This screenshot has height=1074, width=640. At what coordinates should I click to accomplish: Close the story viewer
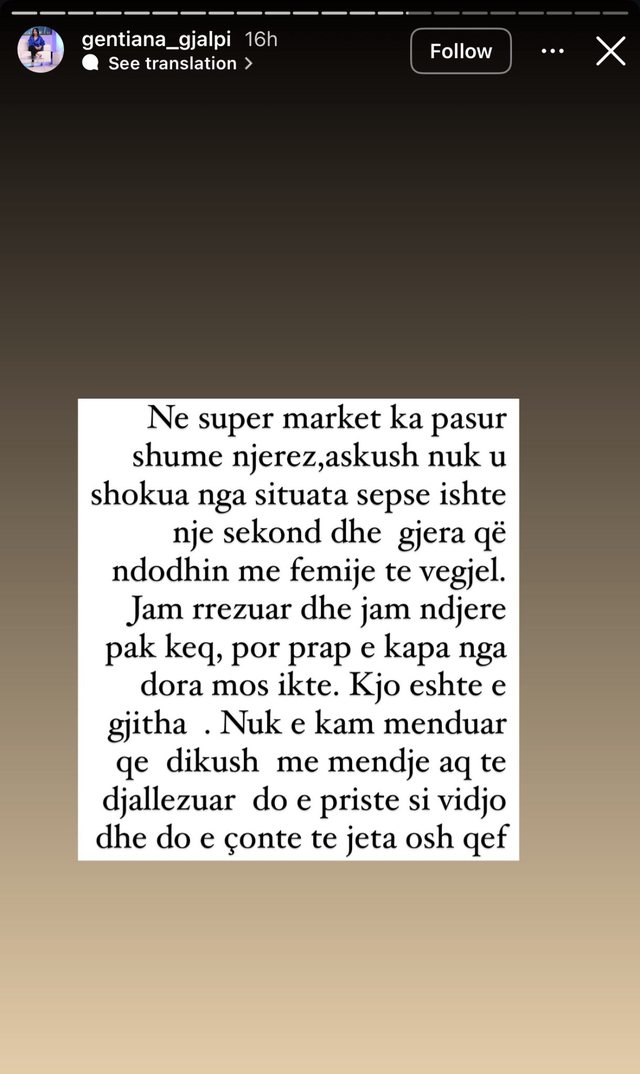click(x=610, y=51)
